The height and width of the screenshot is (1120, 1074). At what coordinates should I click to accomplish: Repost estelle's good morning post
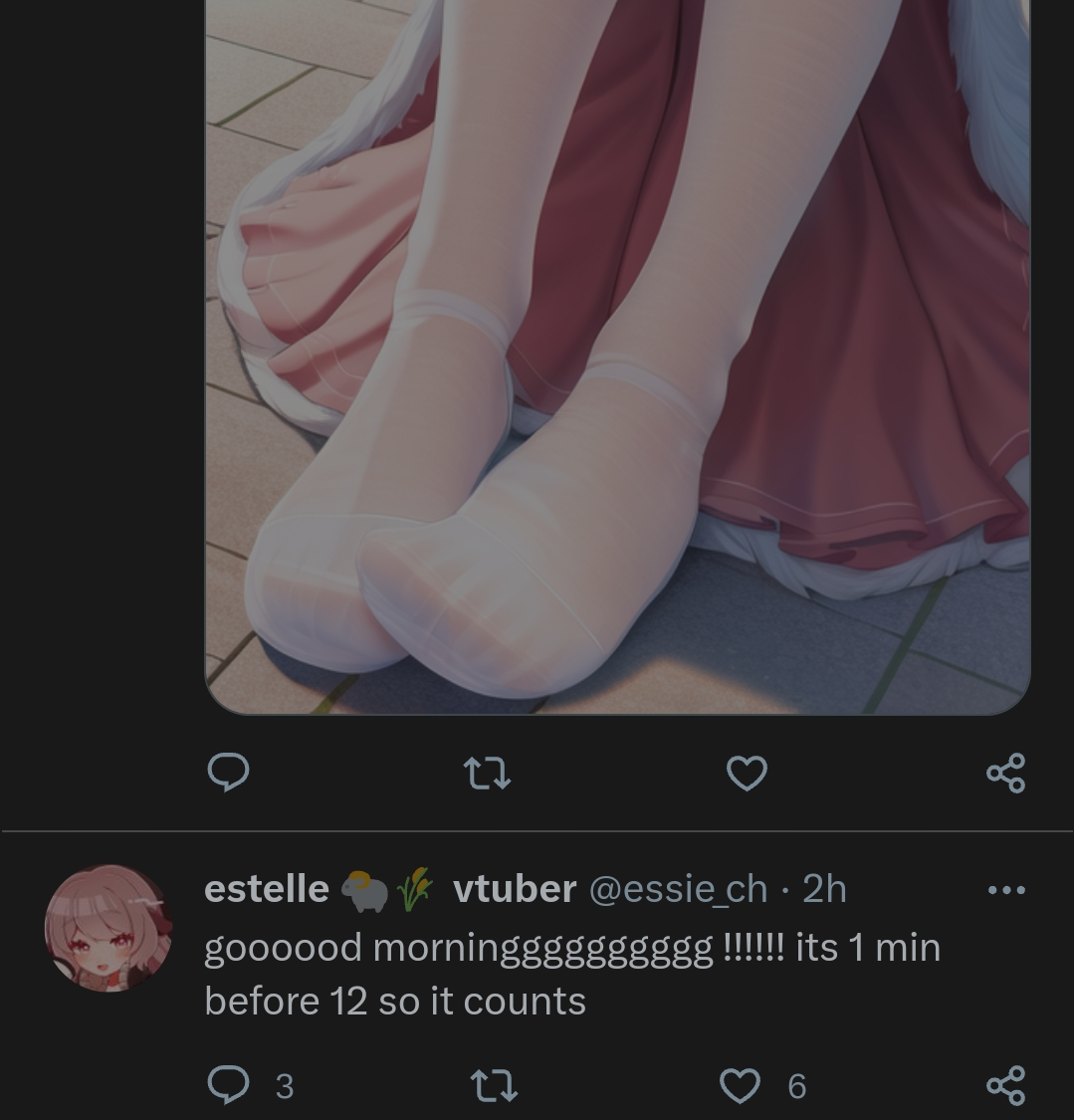pos(493,1086)
